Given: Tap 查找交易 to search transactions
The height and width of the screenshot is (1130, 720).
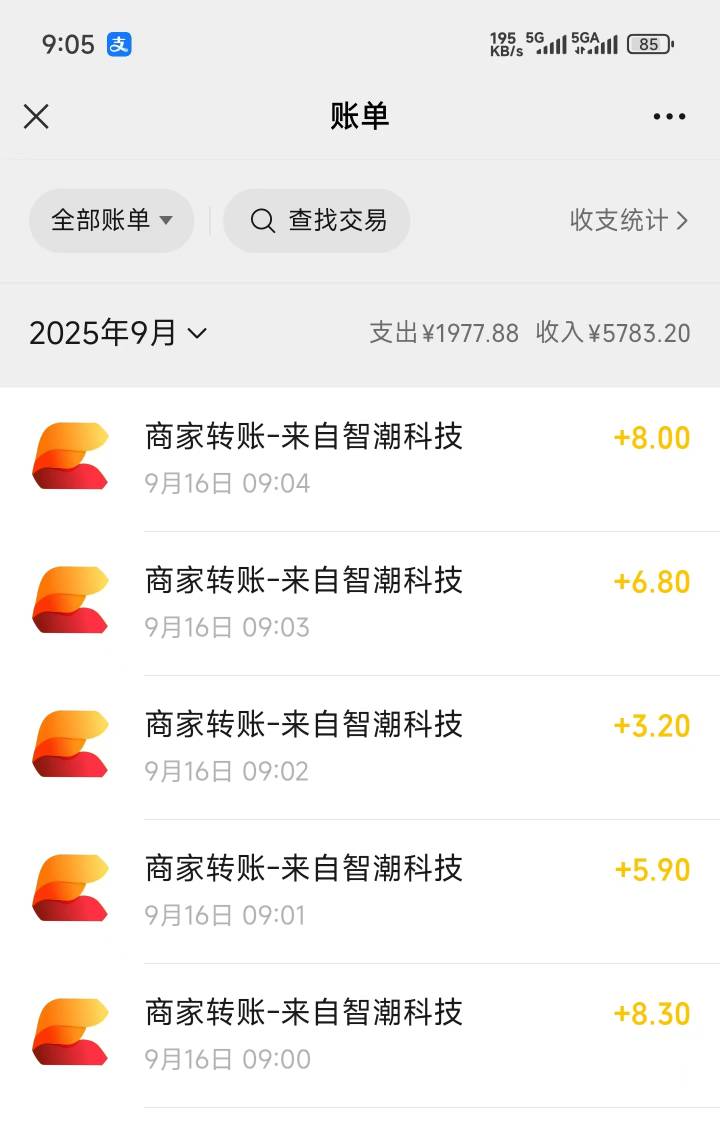Looking at the screenshot, I should 317,220.
